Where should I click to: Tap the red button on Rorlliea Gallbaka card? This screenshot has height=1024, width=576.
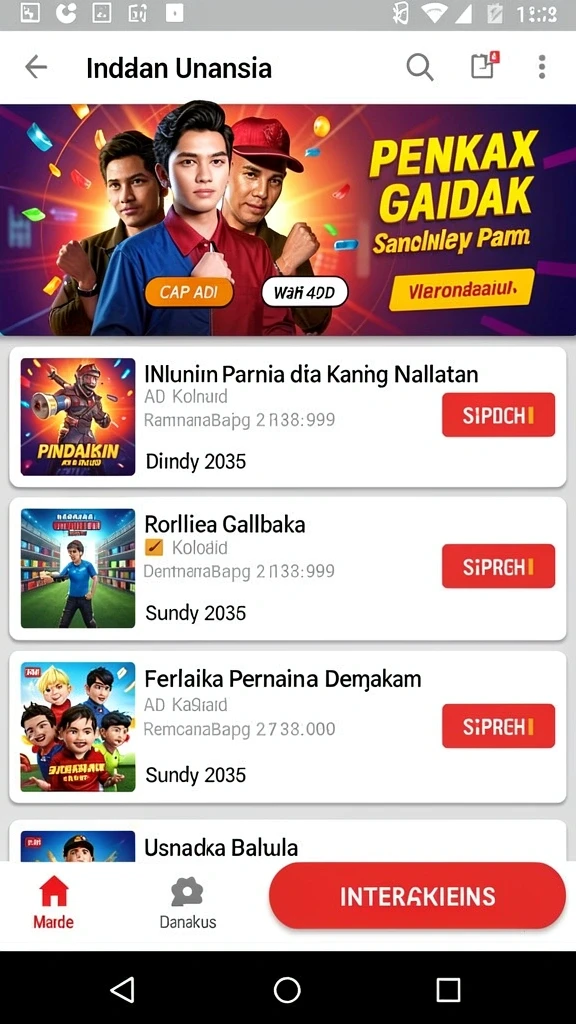[498, 566]
